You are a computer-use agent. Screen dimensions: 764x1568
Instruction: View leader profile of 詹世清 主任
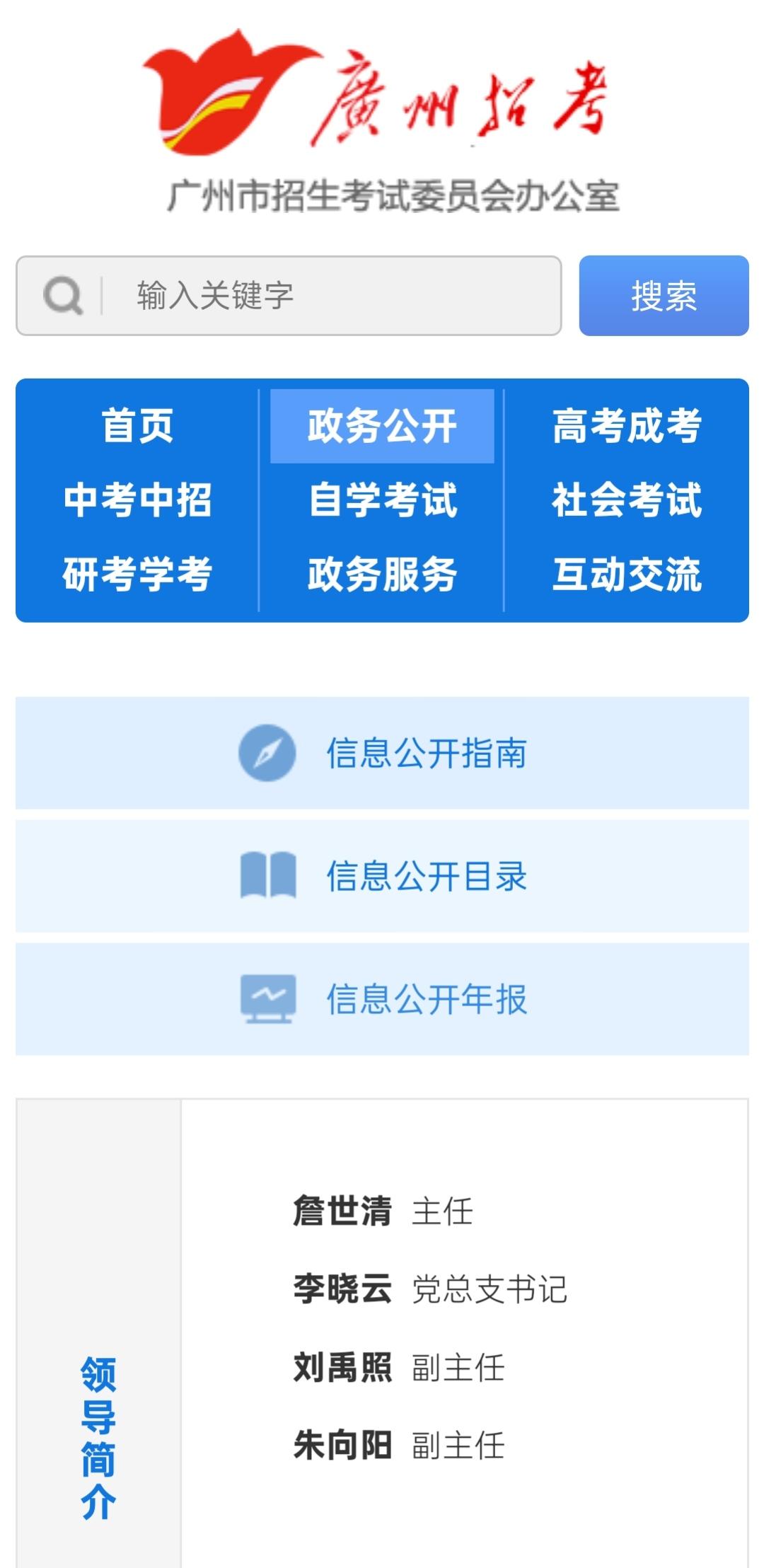coord(383,1211)
